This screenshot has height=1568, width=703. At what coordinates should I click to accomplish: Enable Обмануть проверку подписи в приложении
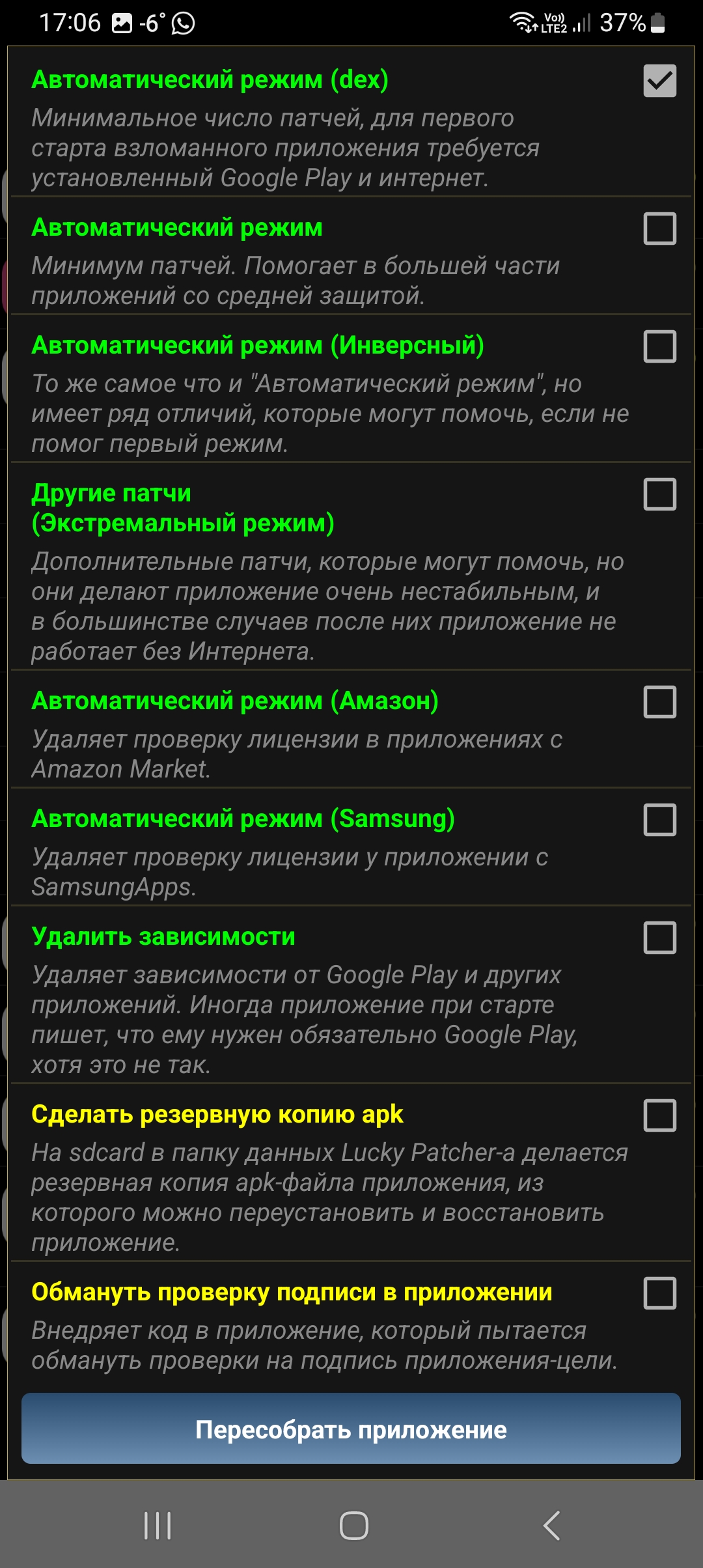pos(659,1293)
